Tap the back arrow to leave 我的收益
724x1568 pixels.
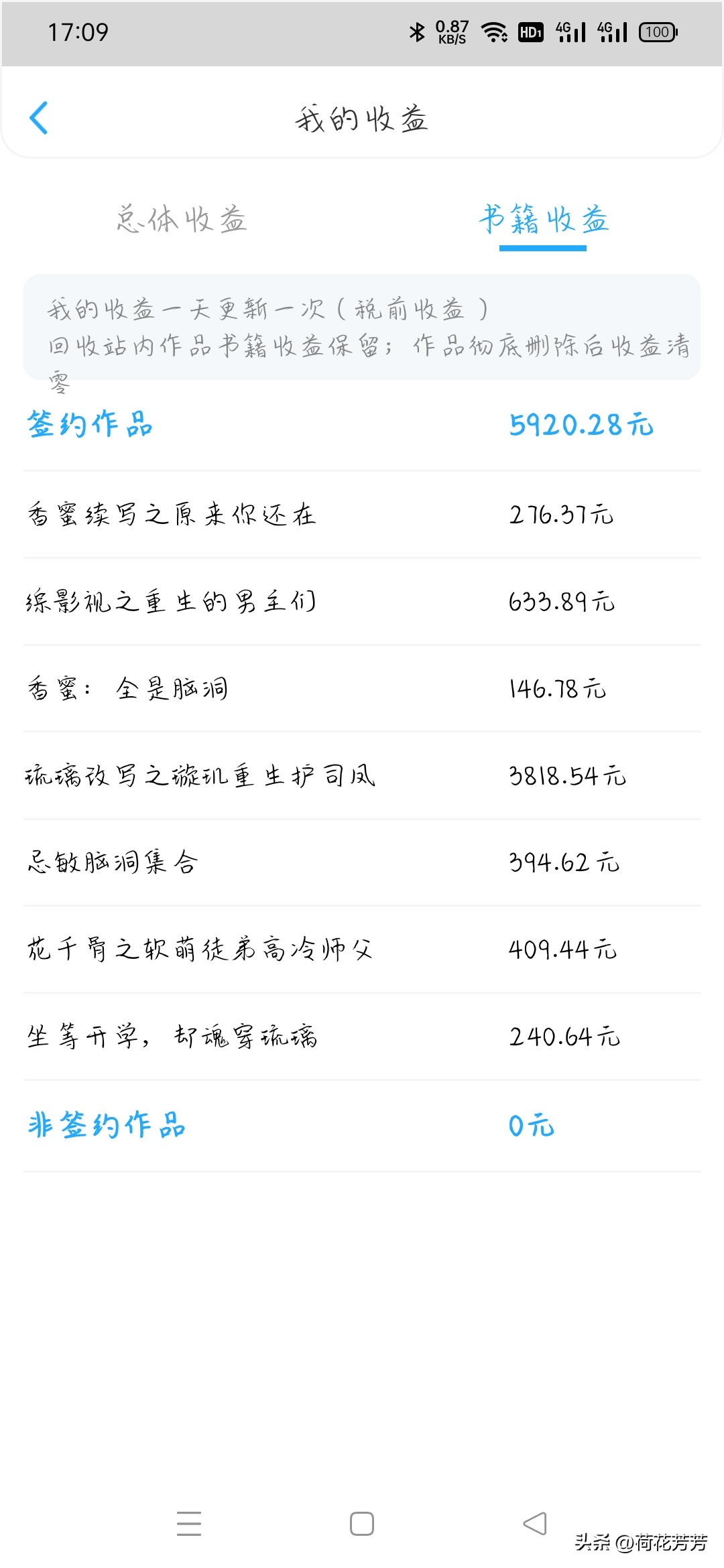40,118
